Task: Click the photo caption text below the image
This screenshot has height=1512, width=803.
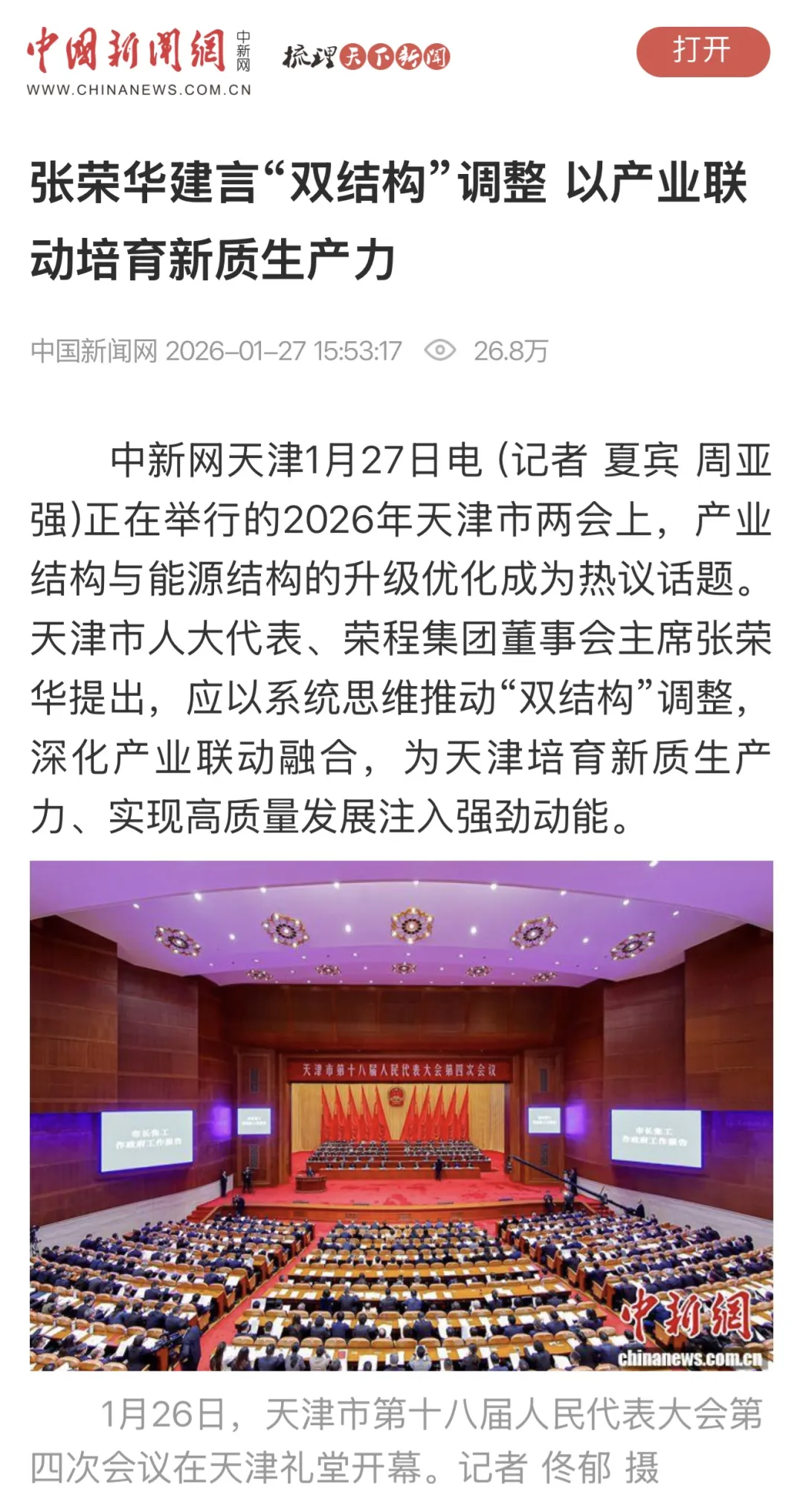Action: [401, 1435]
